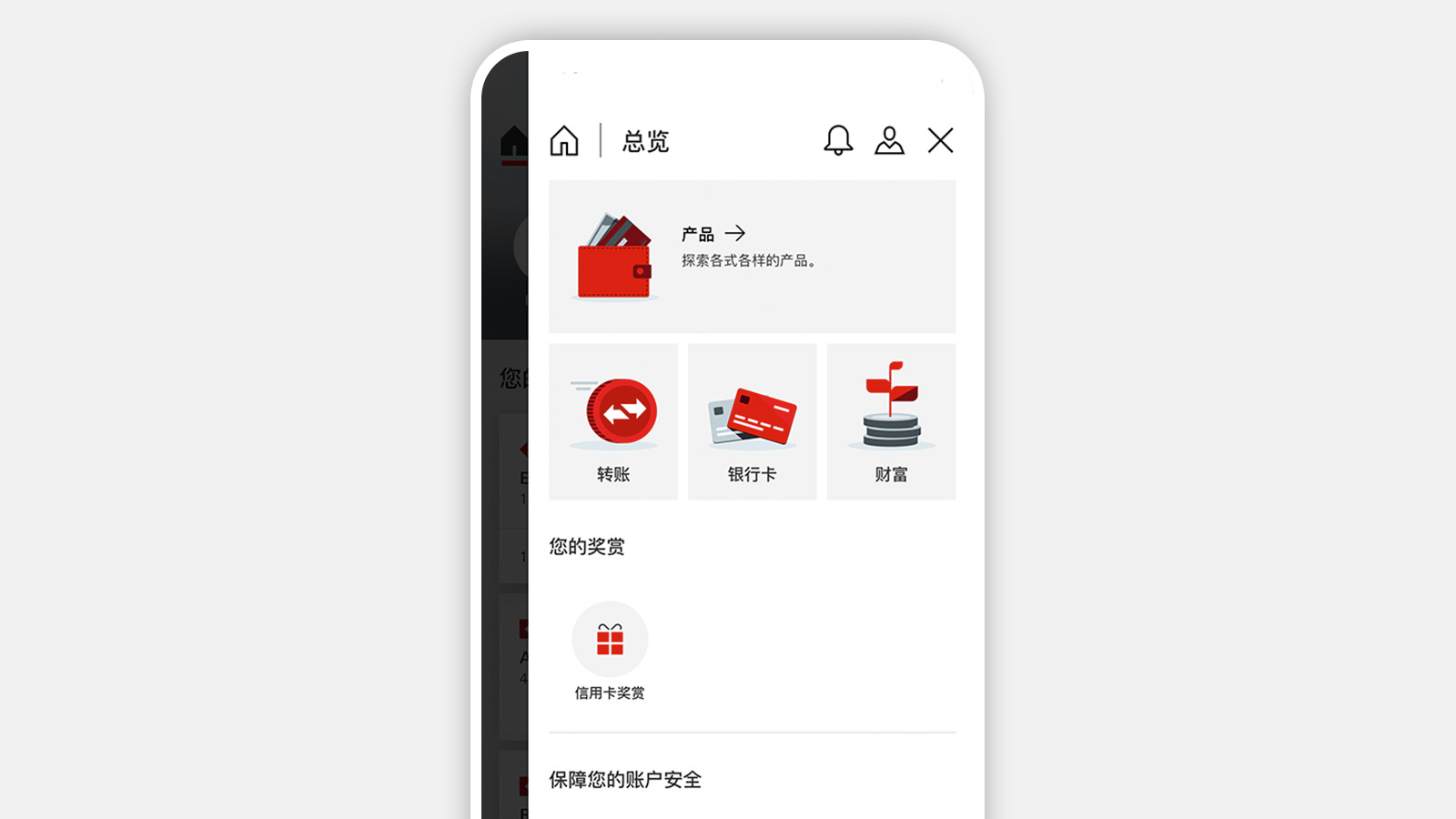
Task: Open the user profile icon
Action: point(889,140)
